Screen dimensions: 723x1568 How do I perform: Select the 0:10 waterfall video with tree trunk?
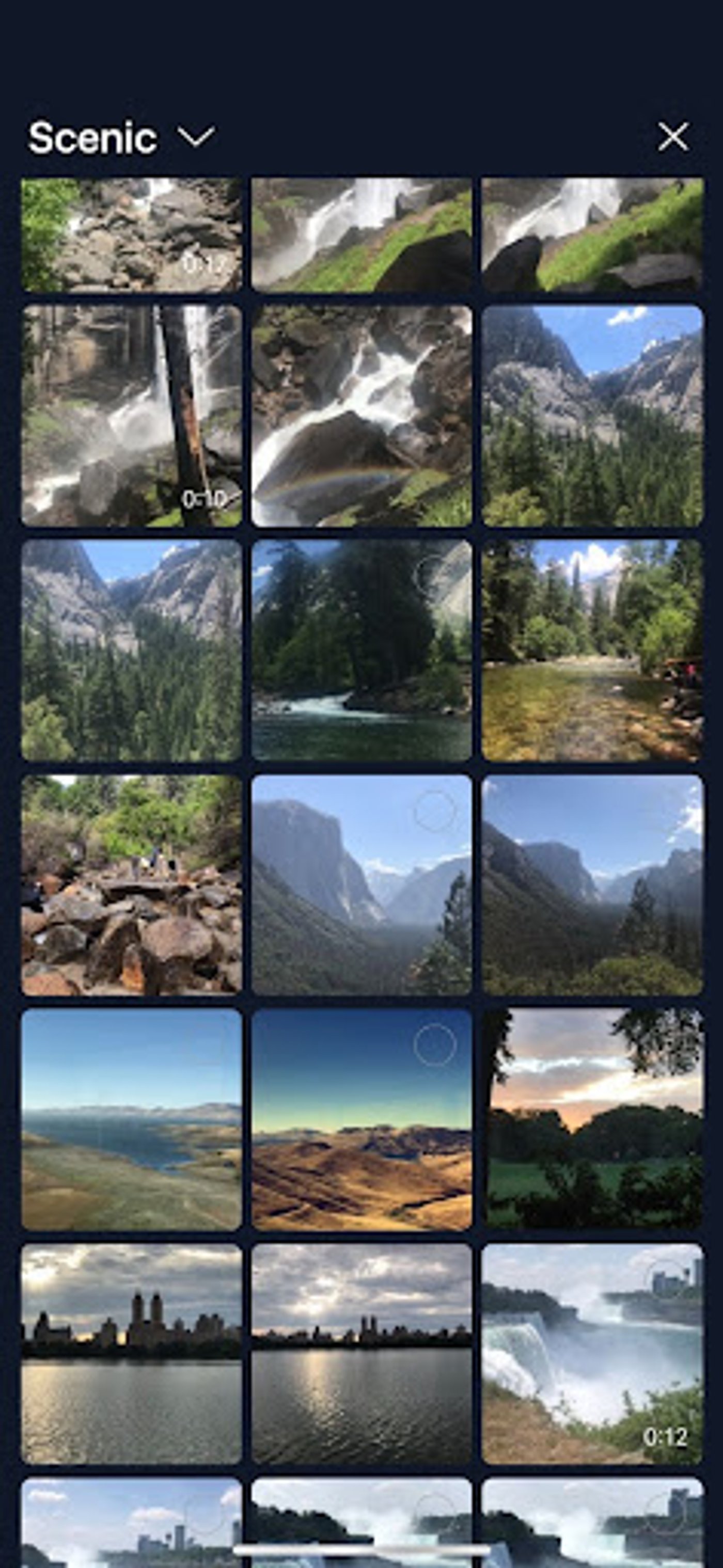pyautogui.click(x=132, y=416)
